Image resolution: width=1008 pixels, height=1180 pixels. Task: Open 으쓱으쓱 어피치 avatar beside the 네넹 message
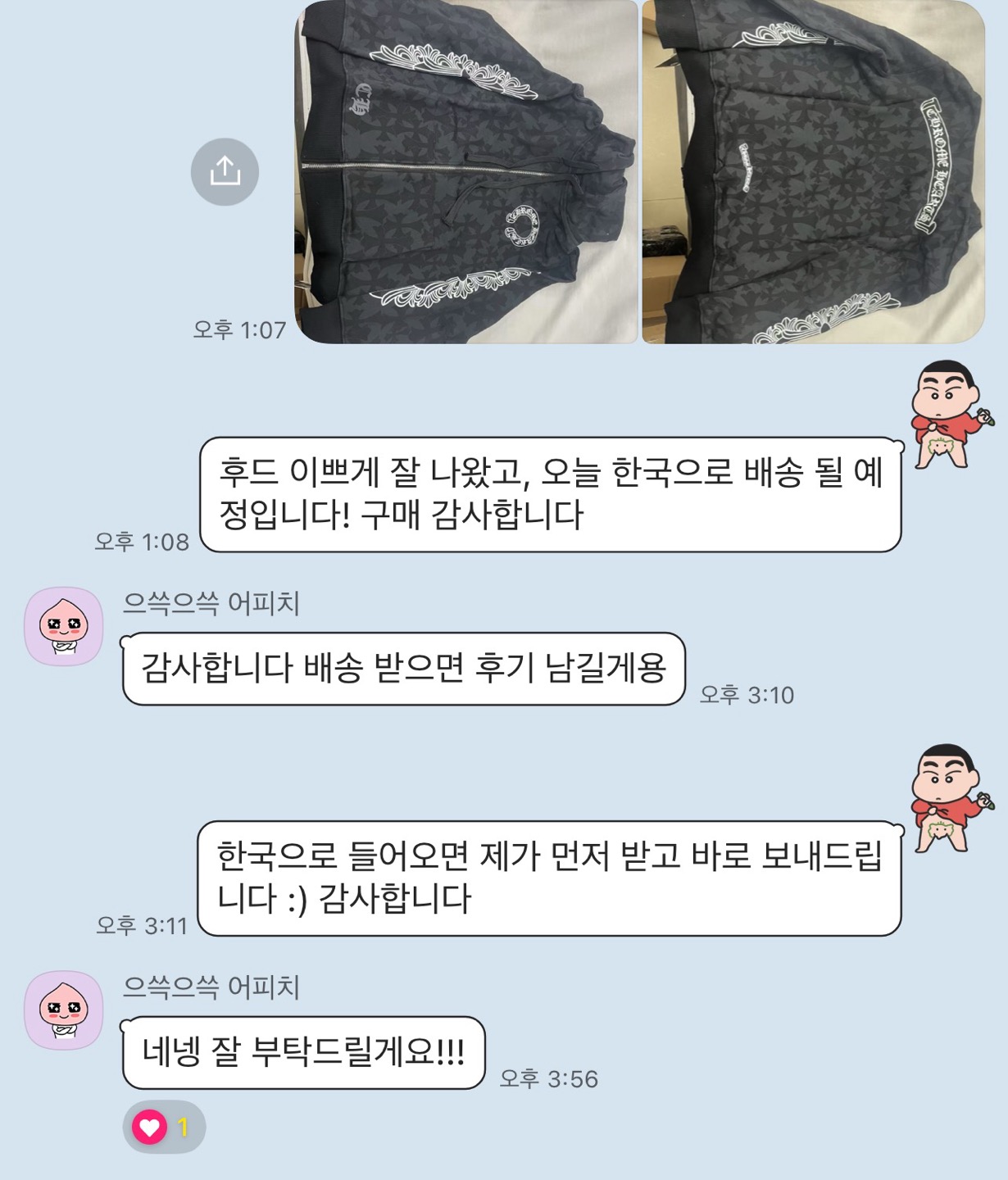pyautogui.click(x=64, y=1010)
